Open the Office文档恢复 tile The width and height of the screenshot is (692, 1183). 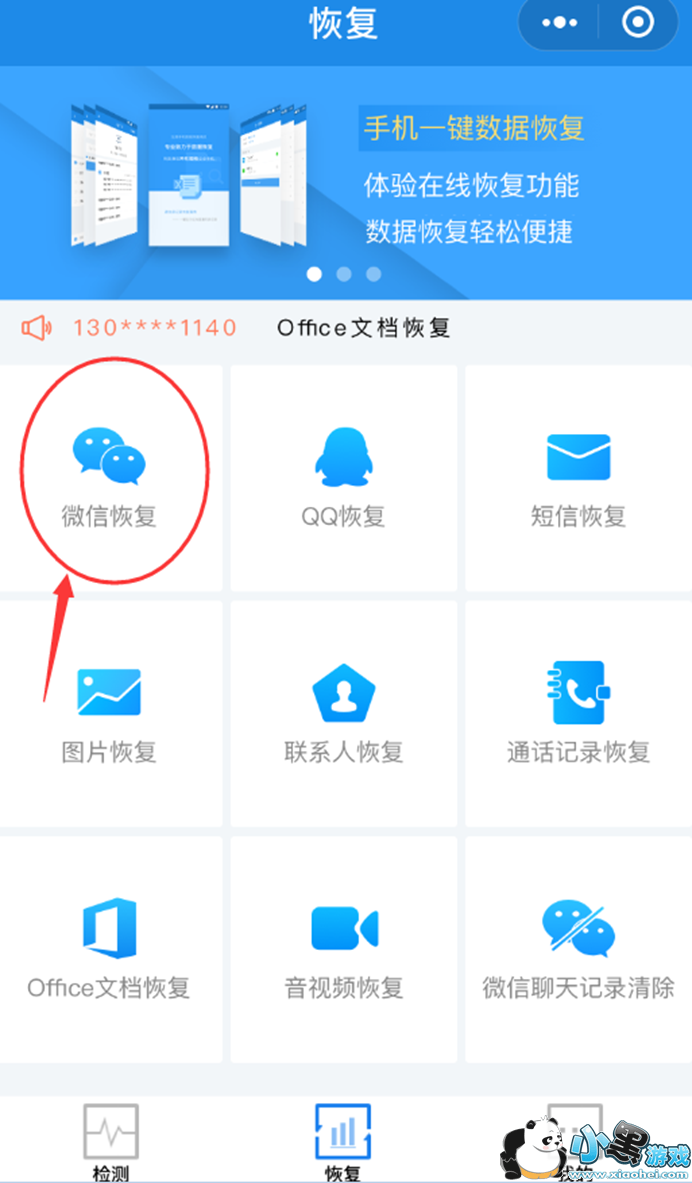tap(109, 949)
